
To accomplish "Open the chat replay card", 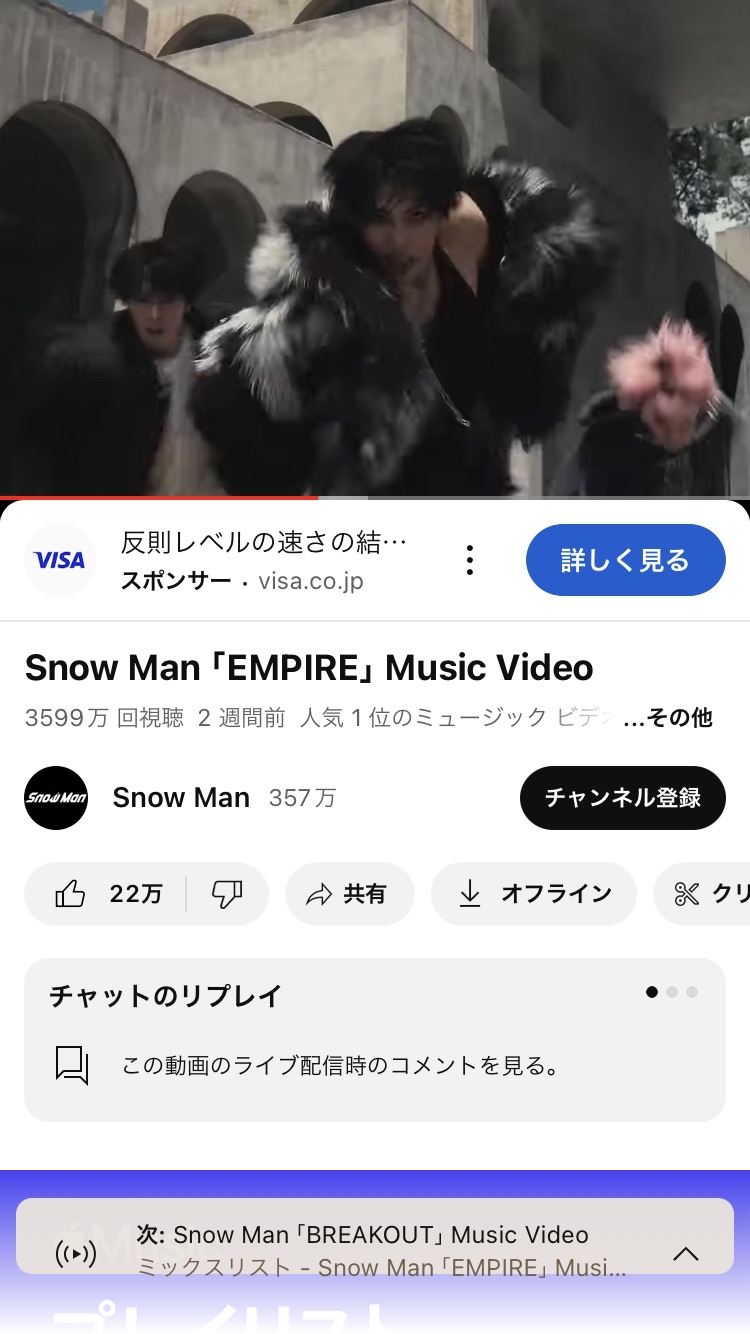I will pos(374,1040).
